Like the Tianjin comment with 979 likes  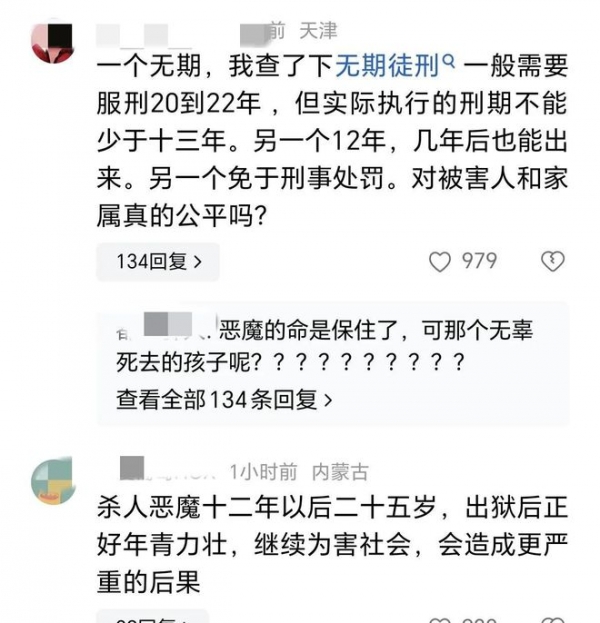click(441, 262)
